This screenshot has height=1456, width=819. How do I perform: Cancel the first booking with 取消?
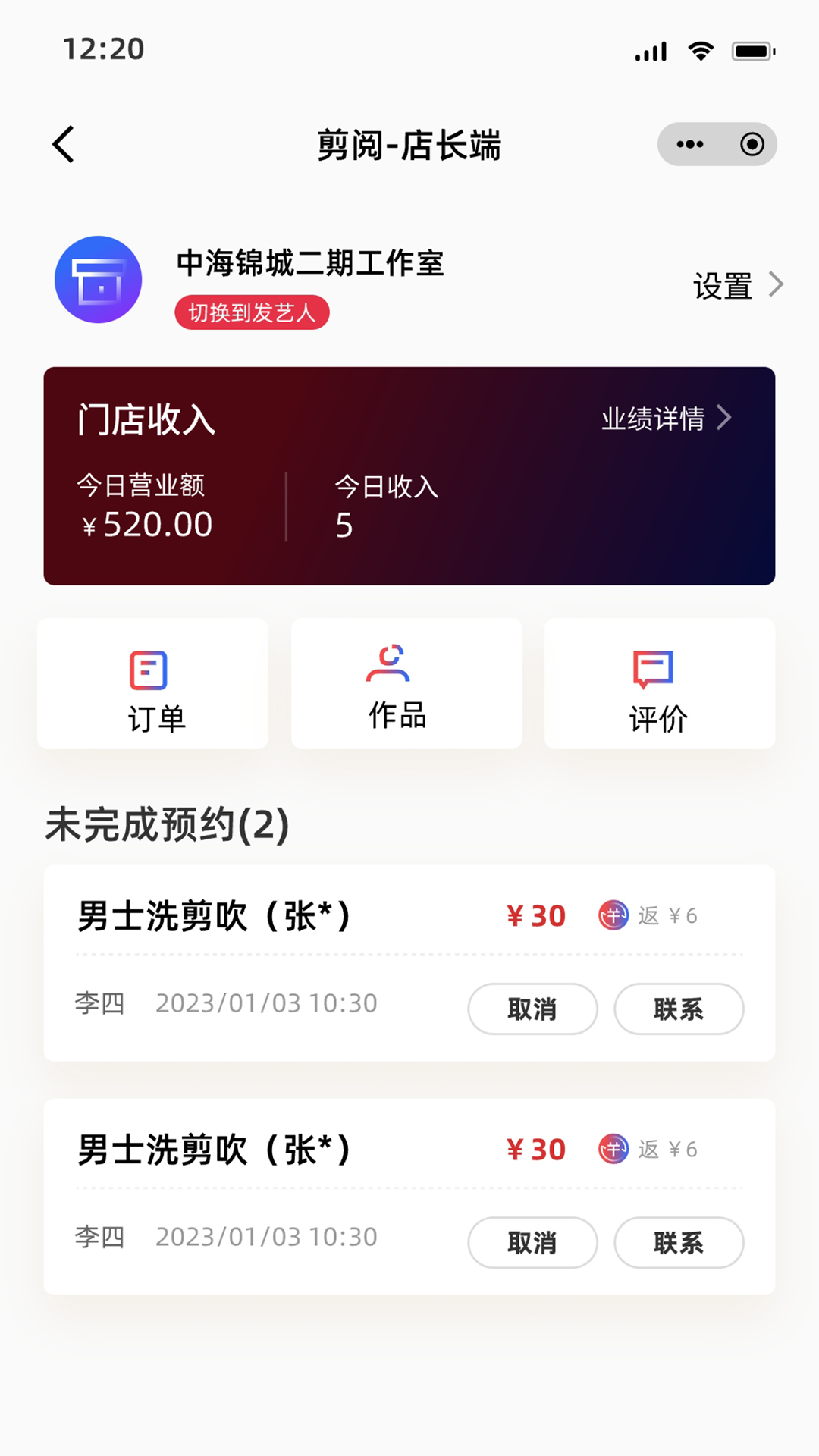pos(532,1009)
